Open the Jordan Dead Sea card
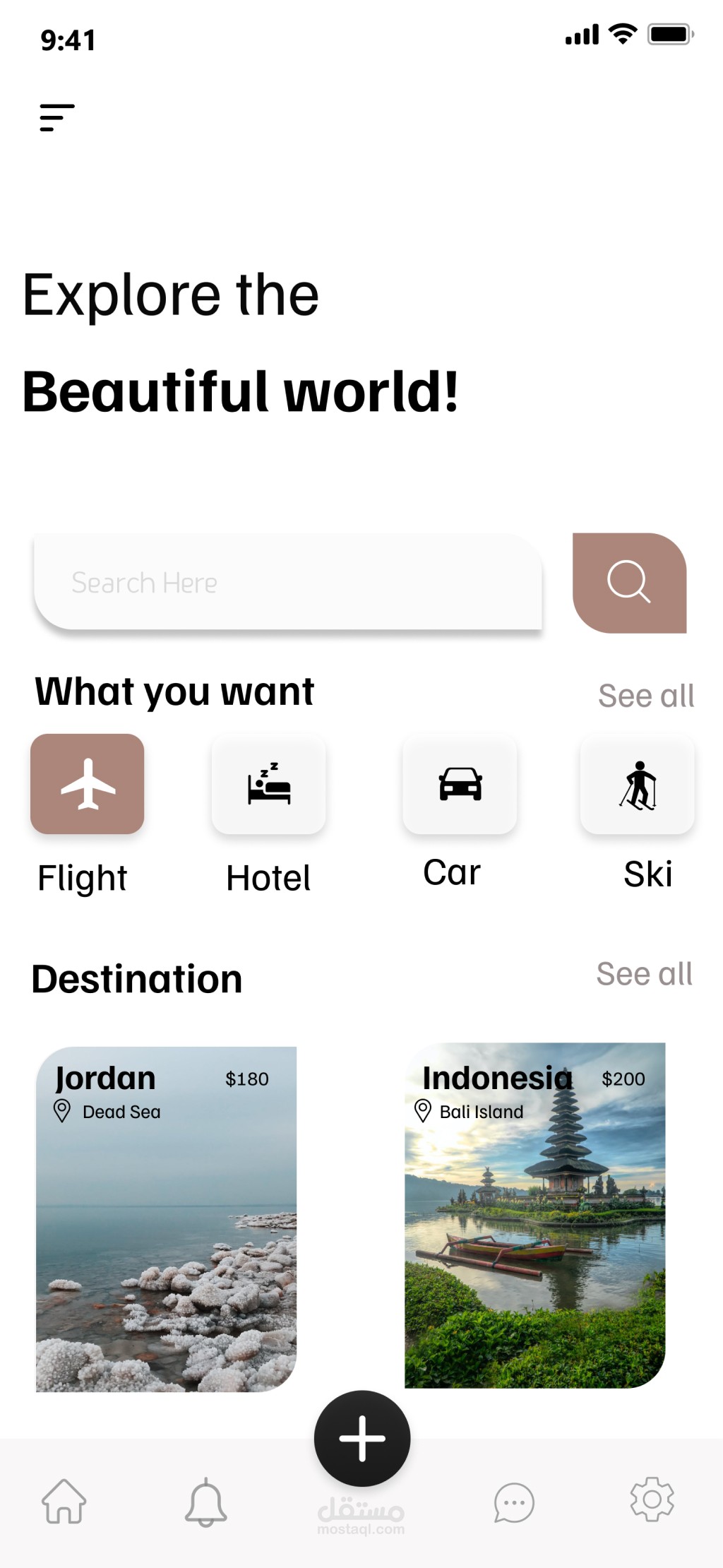723x1568 pixels. 167,1219
